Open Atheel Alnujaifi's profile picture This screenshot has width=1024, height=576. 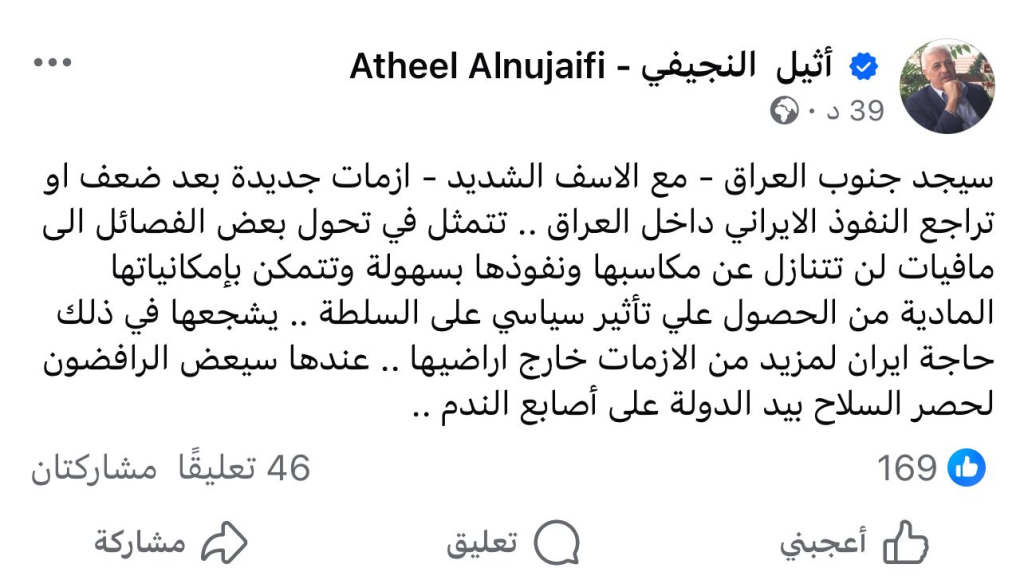point(945,88)
